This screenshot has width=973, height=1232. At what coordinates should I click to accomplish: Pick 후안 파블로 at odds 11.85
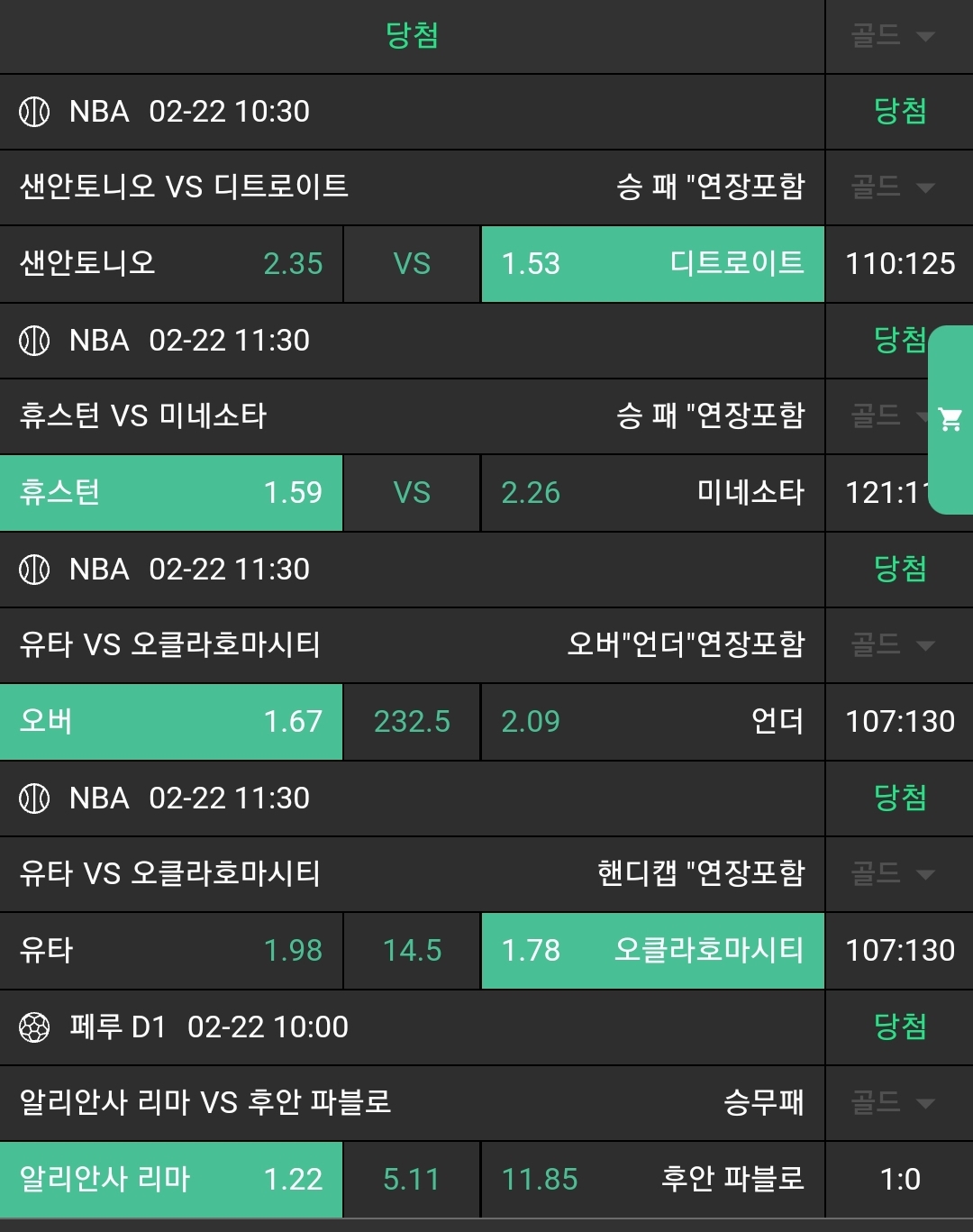[x=652, y=1180]
